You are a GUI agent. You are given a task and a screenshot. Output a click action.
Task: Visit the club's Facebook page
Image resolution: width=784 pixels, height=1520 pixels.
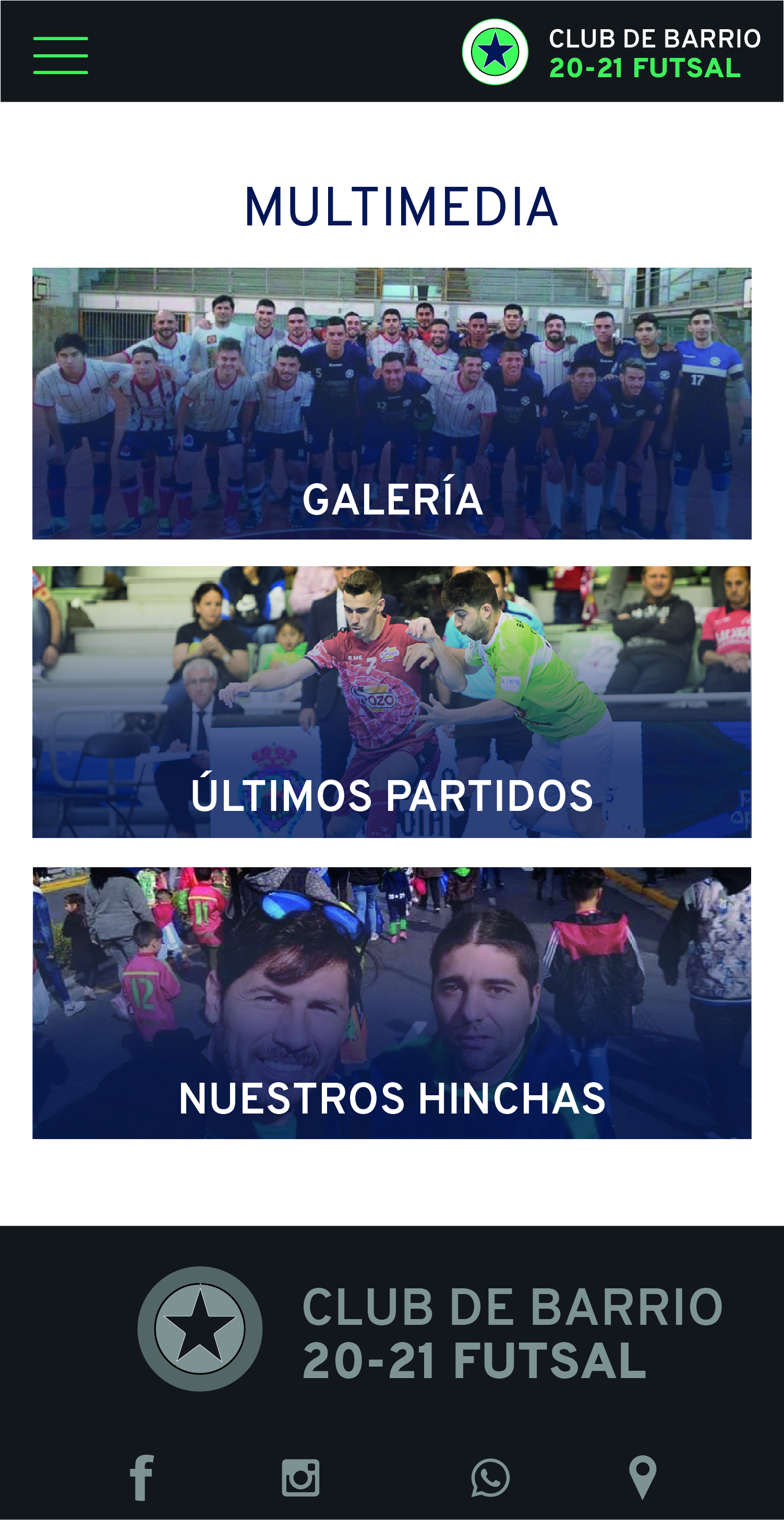click(x=141, y=1477)
